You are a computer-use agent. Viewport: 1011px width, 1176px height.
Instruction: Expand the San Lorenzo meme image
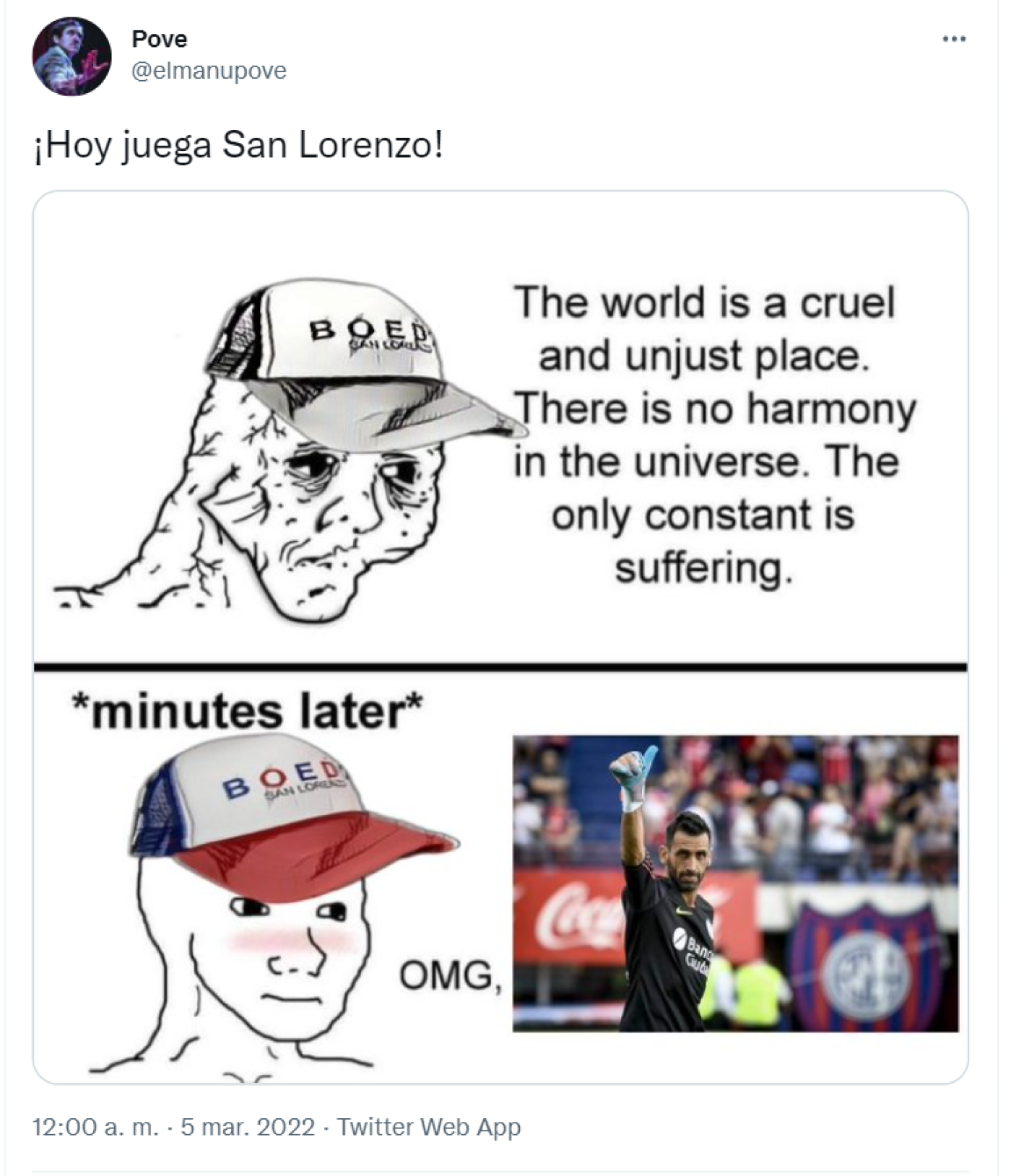click(x=500, y=637)
